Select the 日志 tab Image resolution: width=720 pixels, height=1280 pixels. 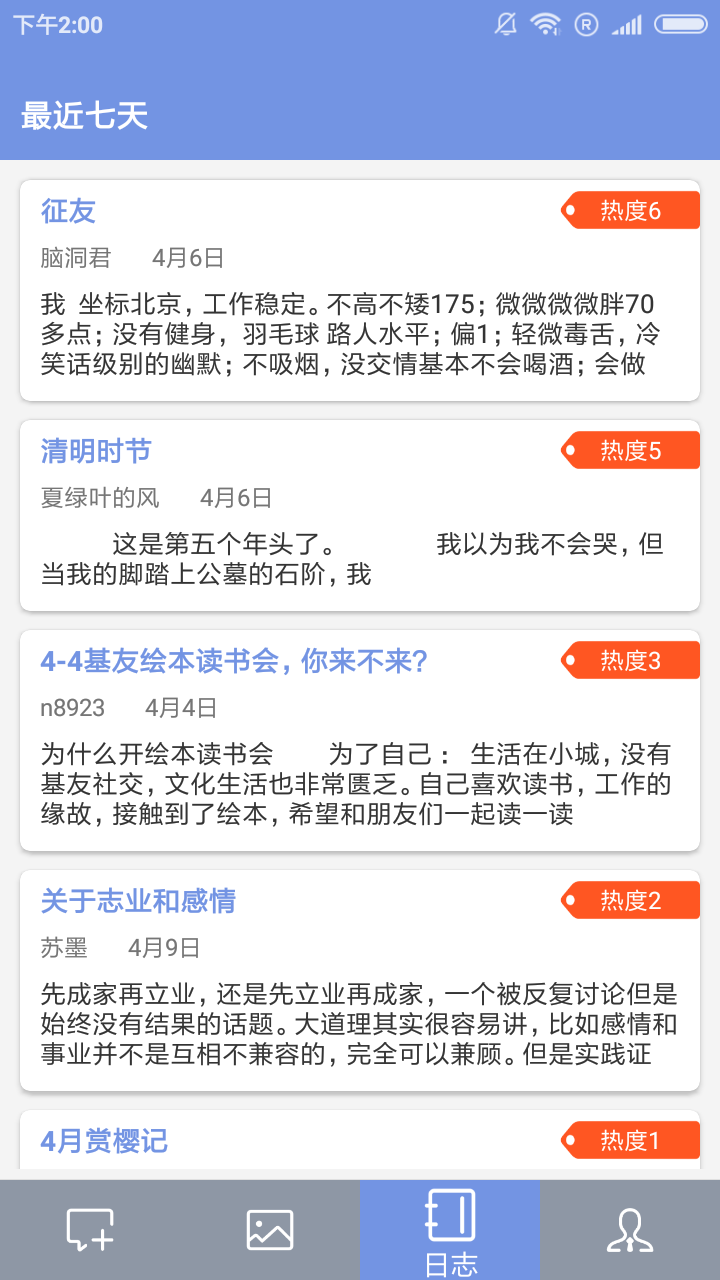450,1229
